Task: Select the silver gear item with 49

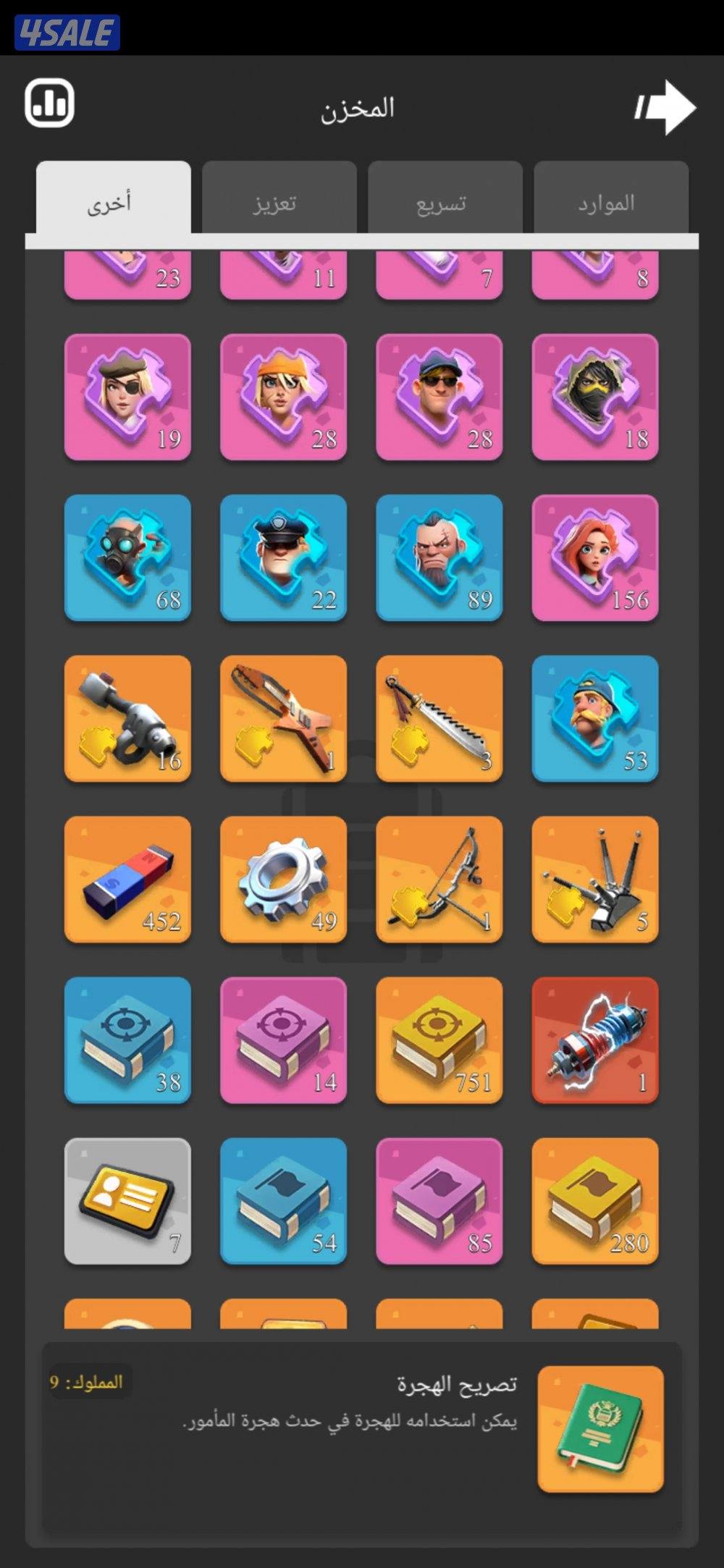Action: pos(283,879)
